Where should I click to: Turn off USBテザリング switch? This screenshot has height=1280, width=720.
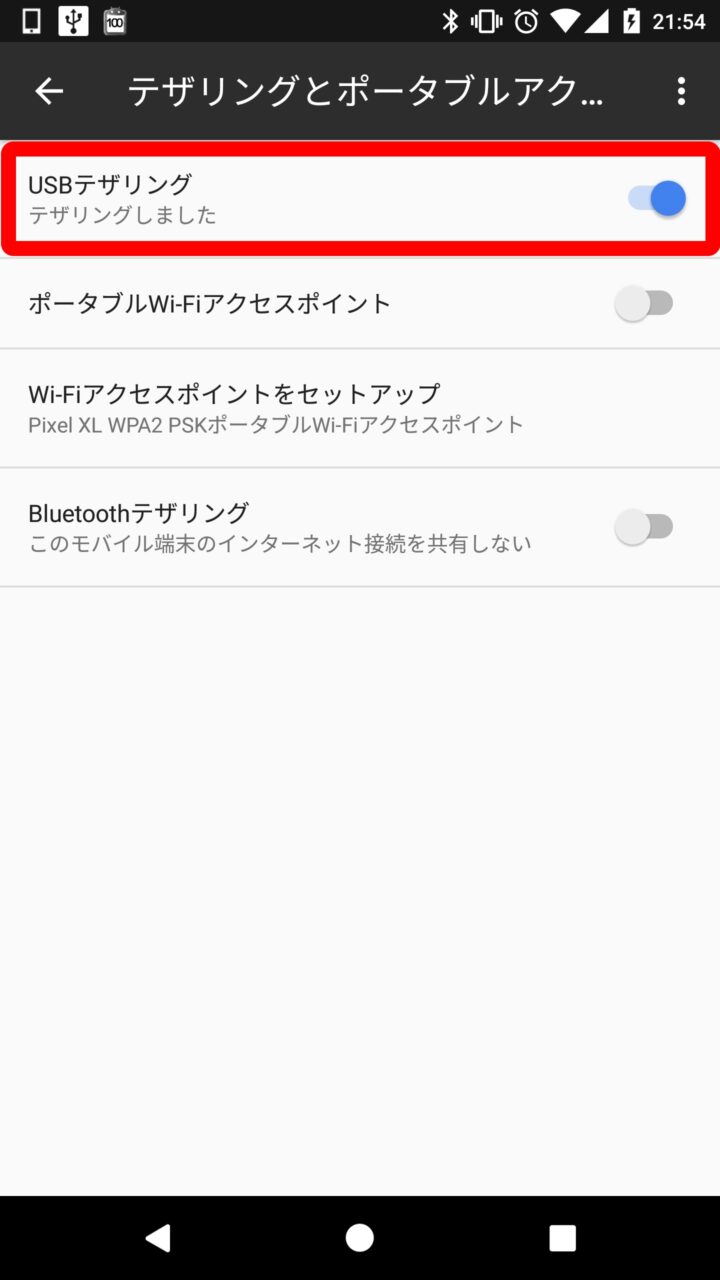pyautogui.click(x=657, y=199)
